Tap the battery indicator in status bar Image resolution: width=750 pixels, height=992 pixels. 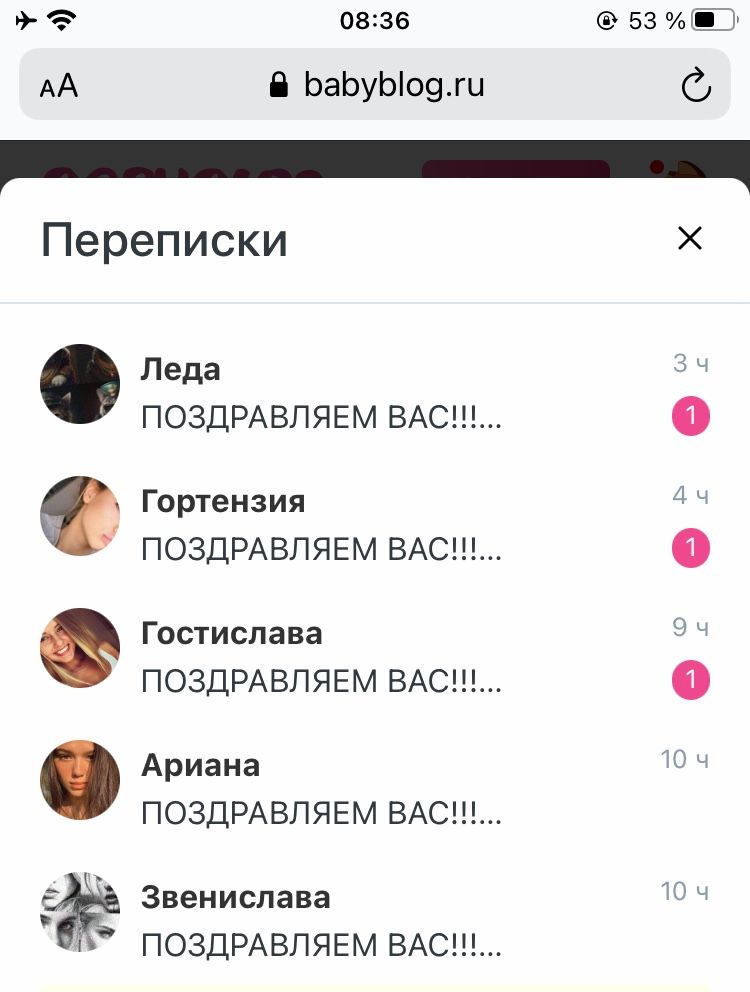(x=712, y=20)
